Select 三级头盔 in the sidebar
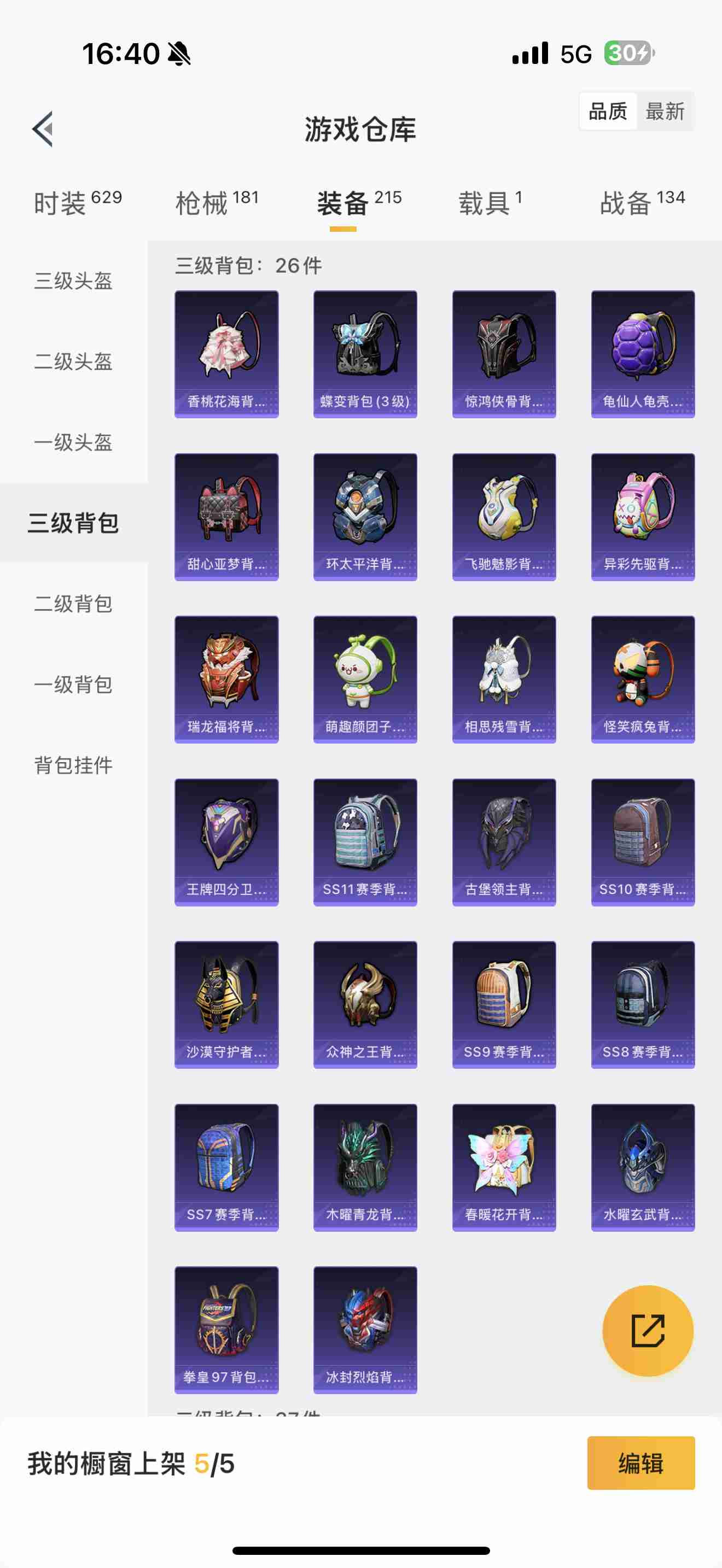The height and width of the screenshot is (1568, 722). (x=73, y=280)
